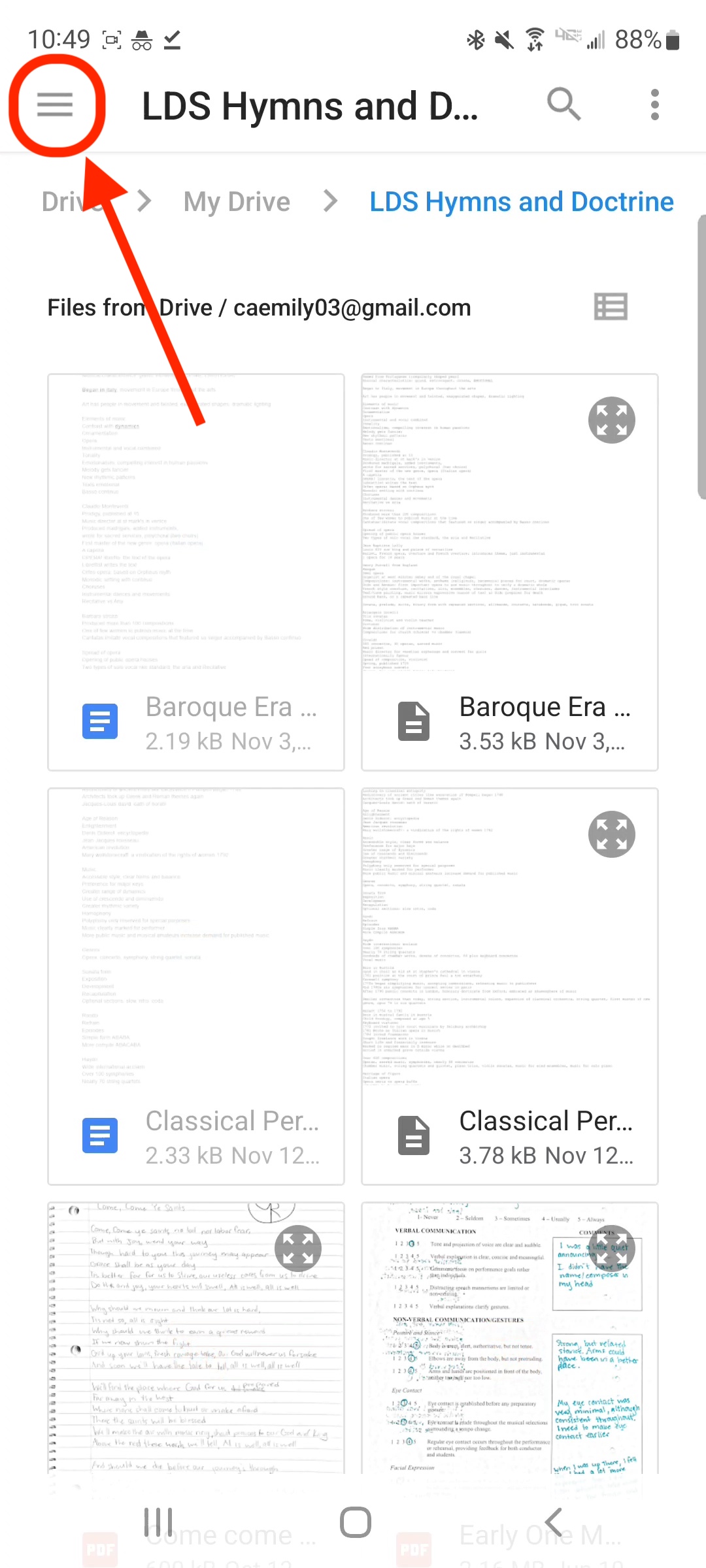The image size is (706, 1568).
Task: Open the navigation drawer menu
Action: point(56,105)
